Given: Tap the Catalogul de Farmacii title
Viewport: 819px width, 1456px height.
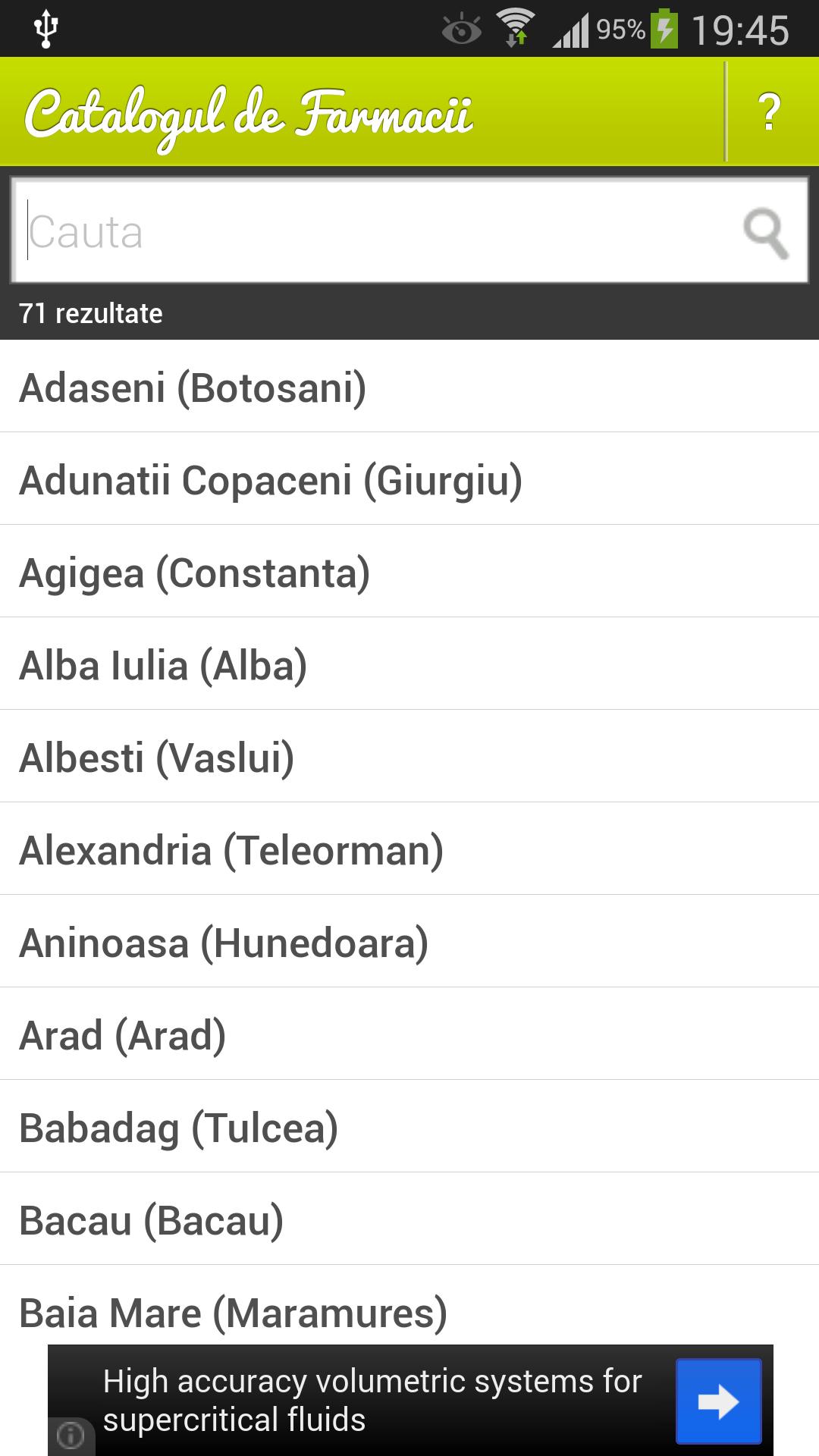Looking at the screenshot, I should click(x=249, y=112).
